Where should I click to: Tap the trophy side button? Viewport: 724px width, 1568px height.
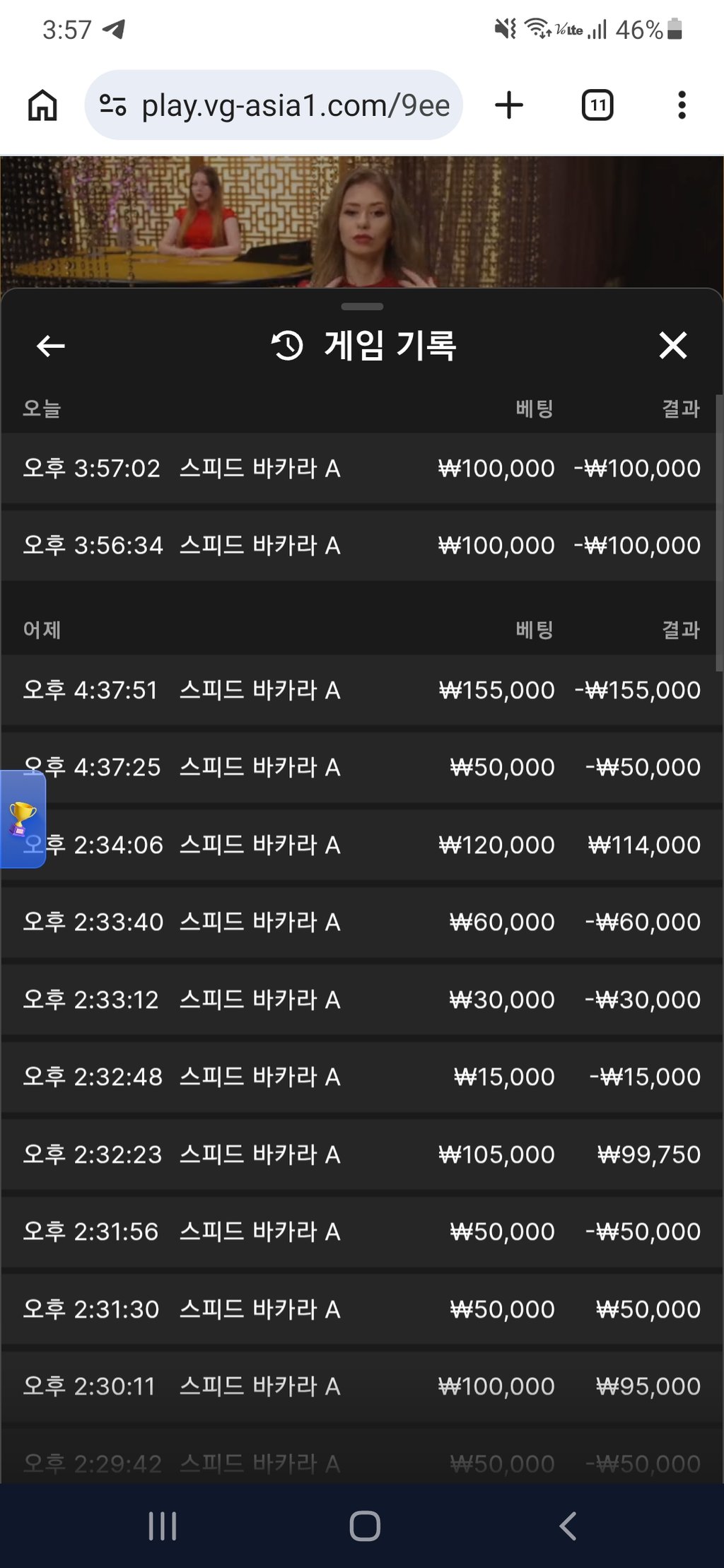[x=23, y=819]
